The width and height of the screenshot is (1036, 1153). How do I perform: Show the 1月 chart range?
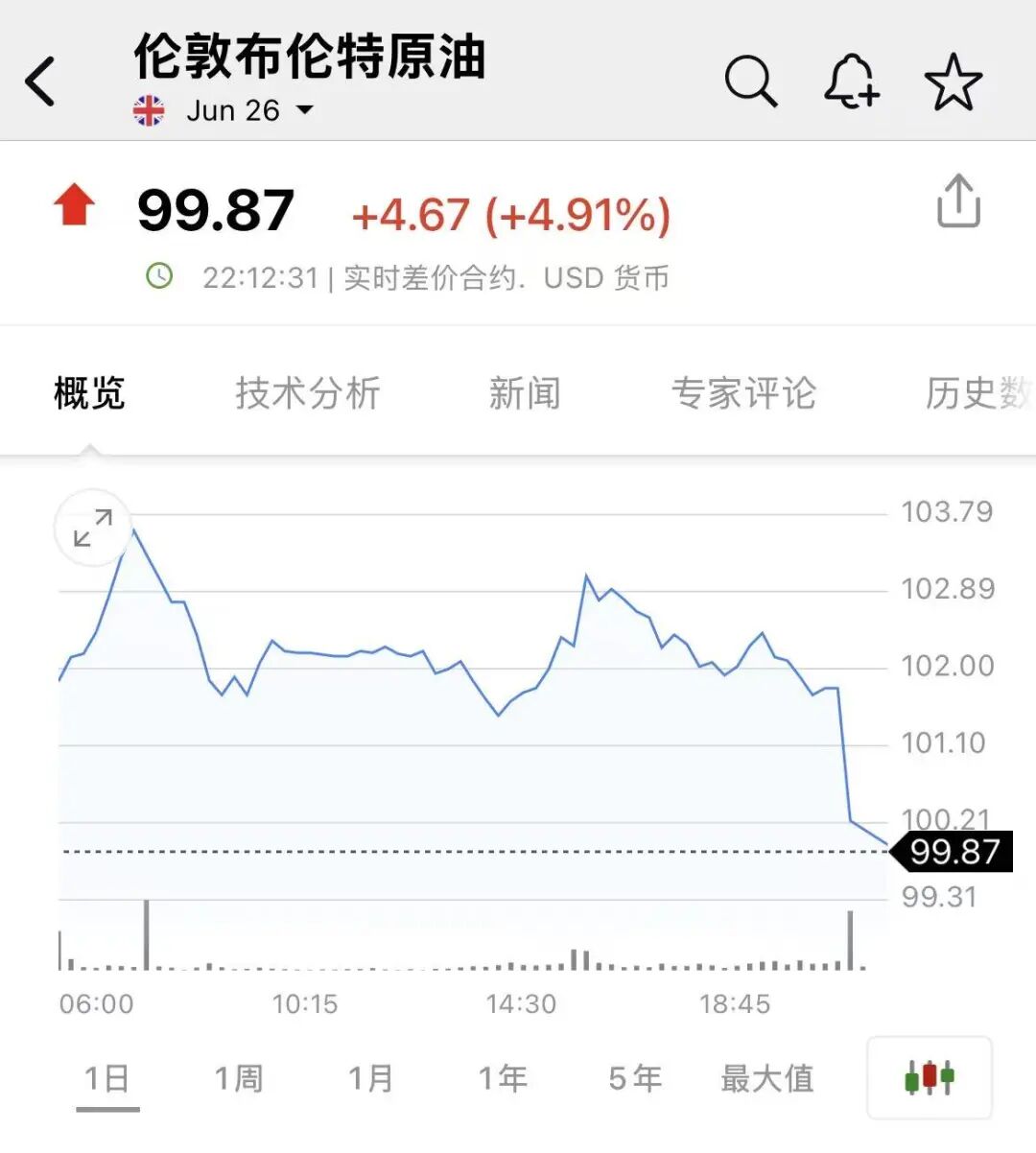(371, 1078)
